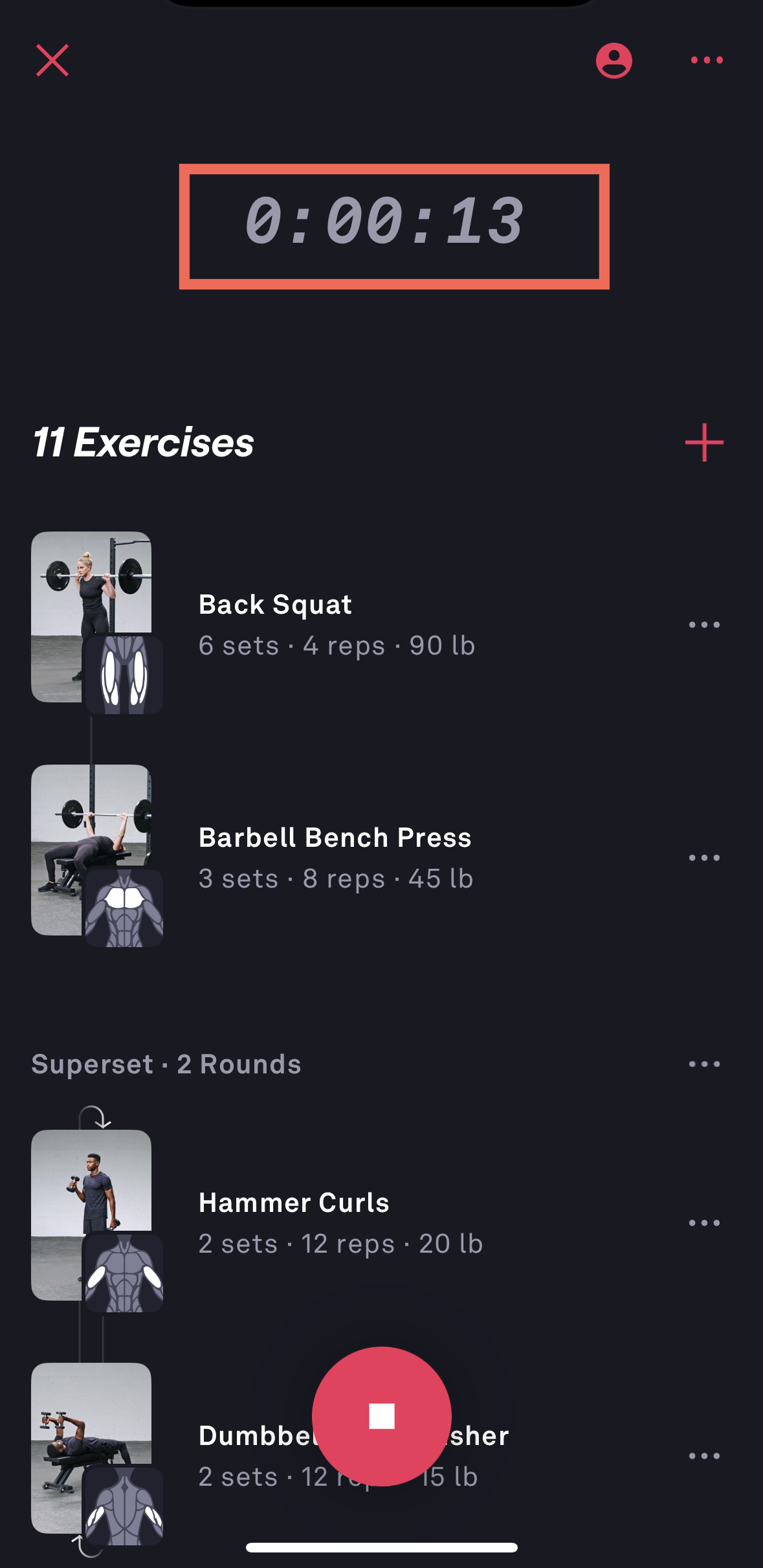The width and height of the screenshot is (763, 1568).
Task: Select the Hammer Curls exercise entry
Action: point(294,1202)
